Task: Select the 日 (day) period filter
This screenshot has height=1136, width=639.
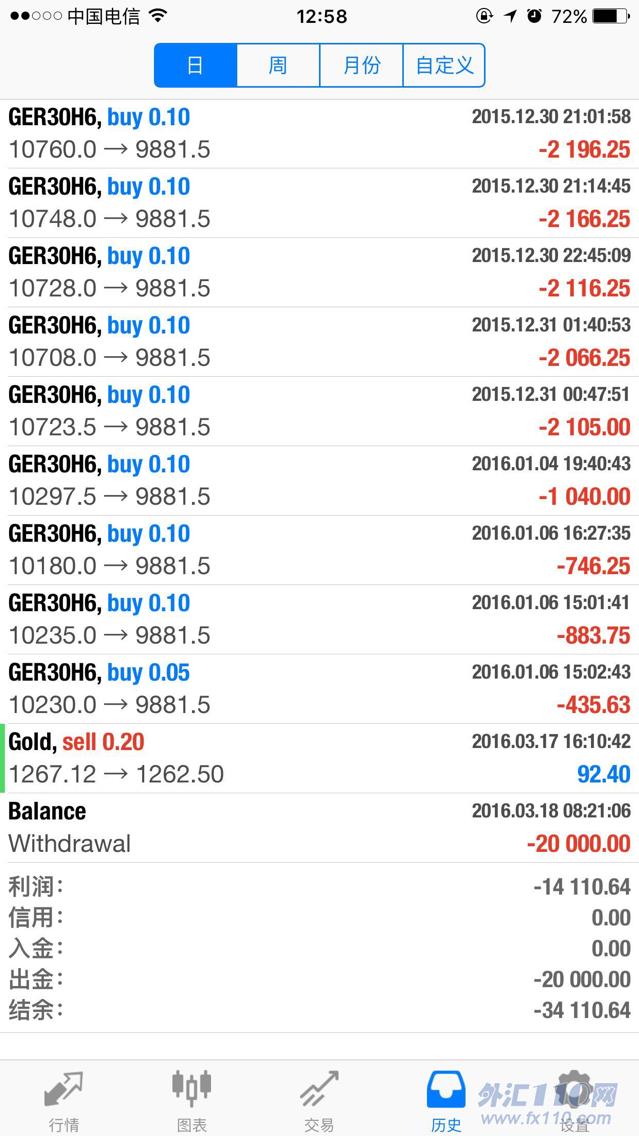Action: pos(196,65)
